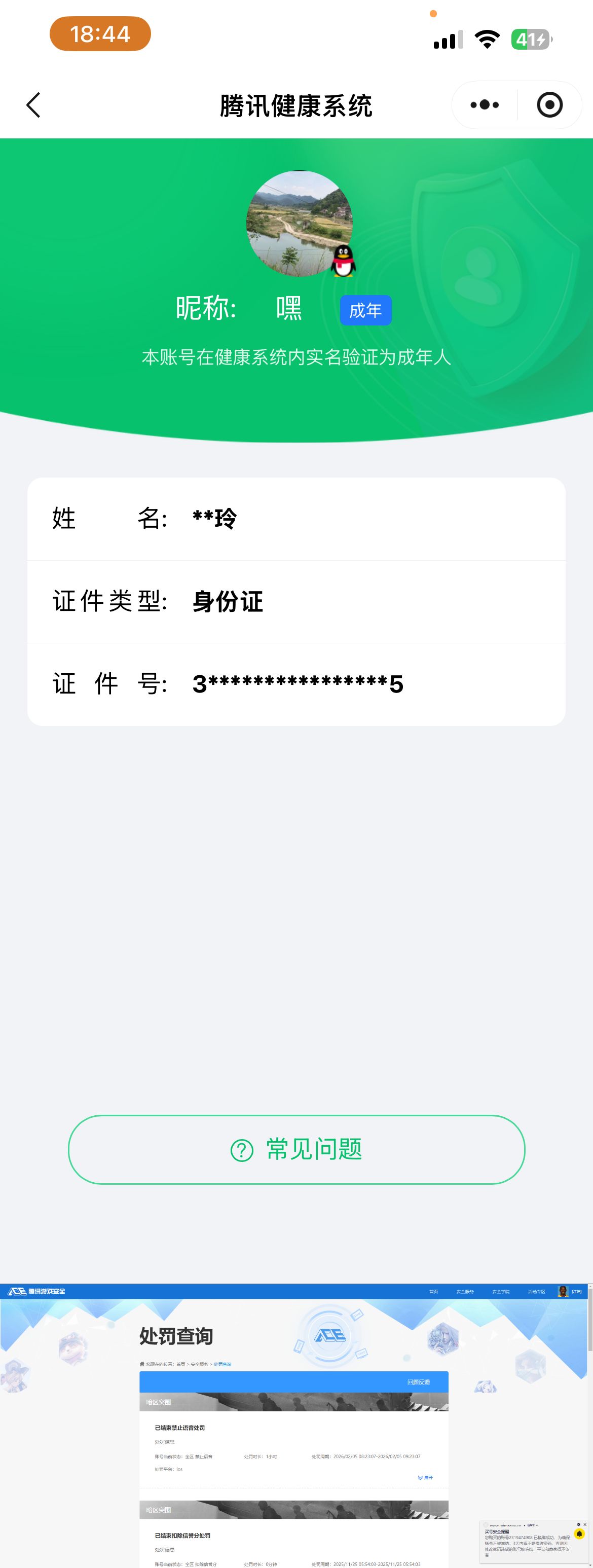Dismiss the 买号安全须知 popup with X

pyautogui.click(x=585, y=1525)
